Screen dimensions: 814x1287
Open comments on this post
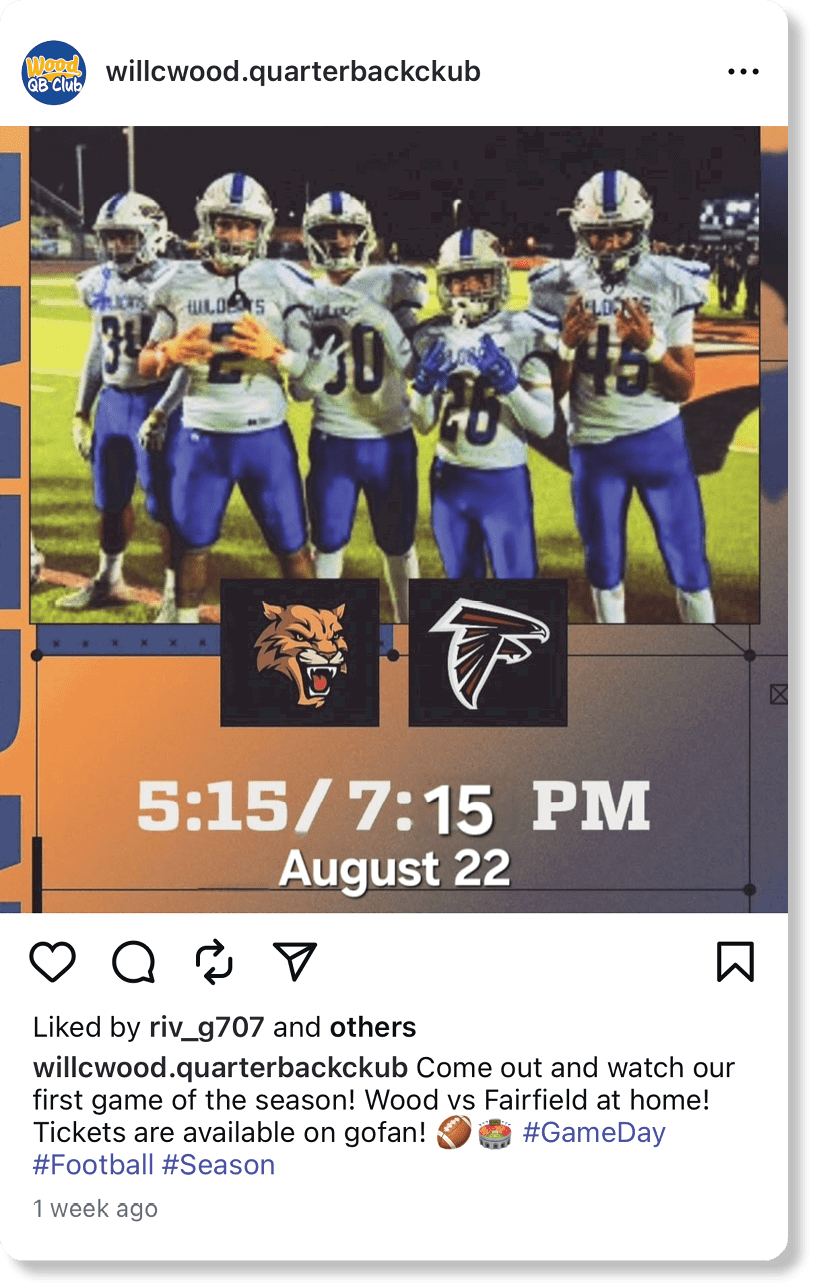click(x=133, y=962)
